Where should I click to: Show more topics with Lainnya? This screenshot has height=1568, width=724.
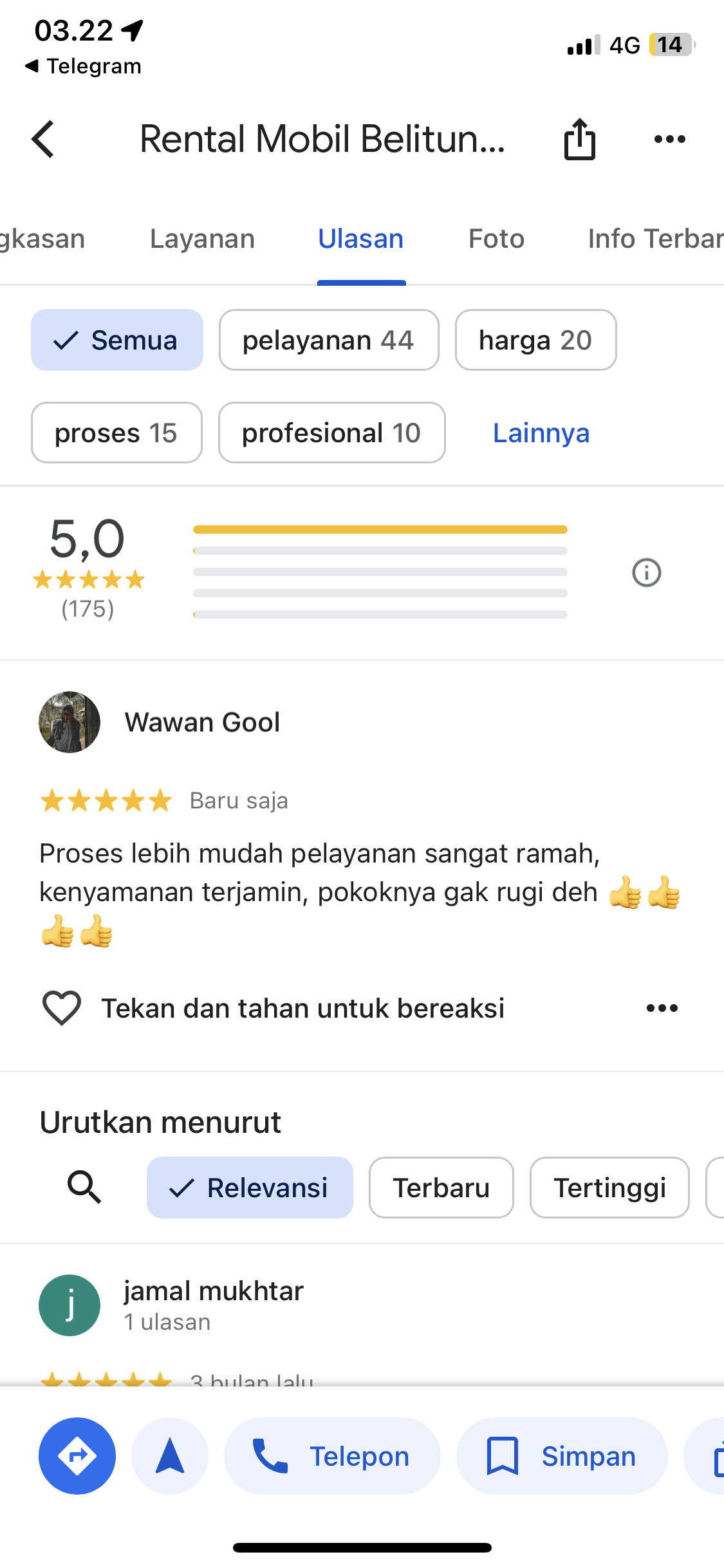click(x=541, y=433)
